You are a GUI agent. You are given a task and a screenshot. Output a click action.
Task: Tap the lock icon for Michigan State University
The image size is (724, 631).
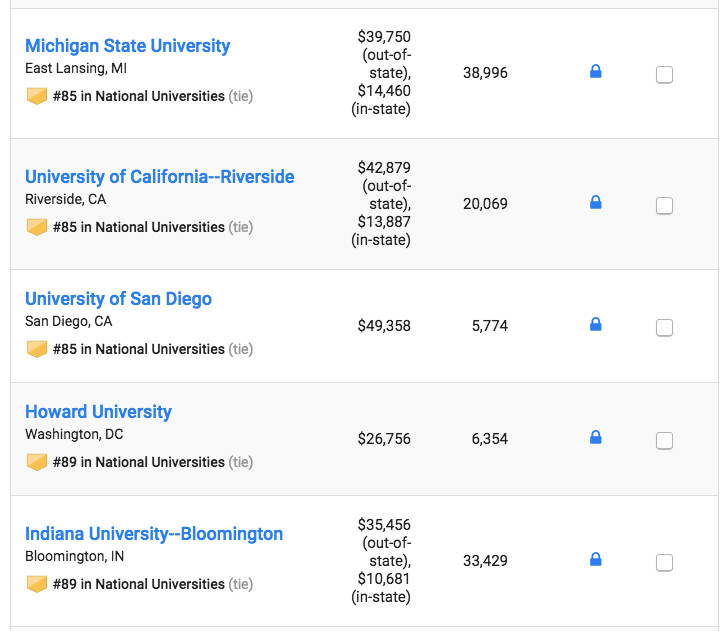(595, 72)
